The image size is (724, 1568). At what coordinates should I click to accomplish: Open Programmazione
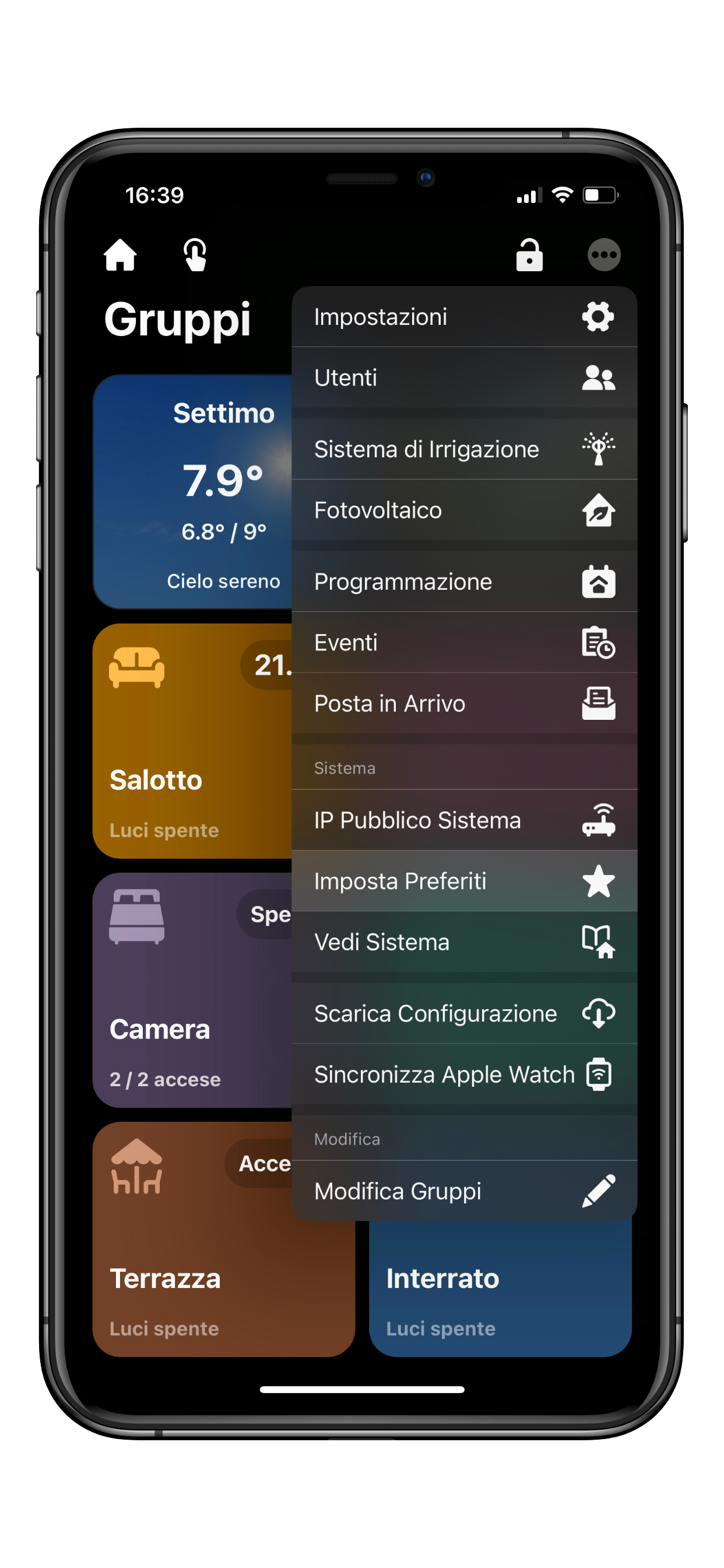point(463,582)
